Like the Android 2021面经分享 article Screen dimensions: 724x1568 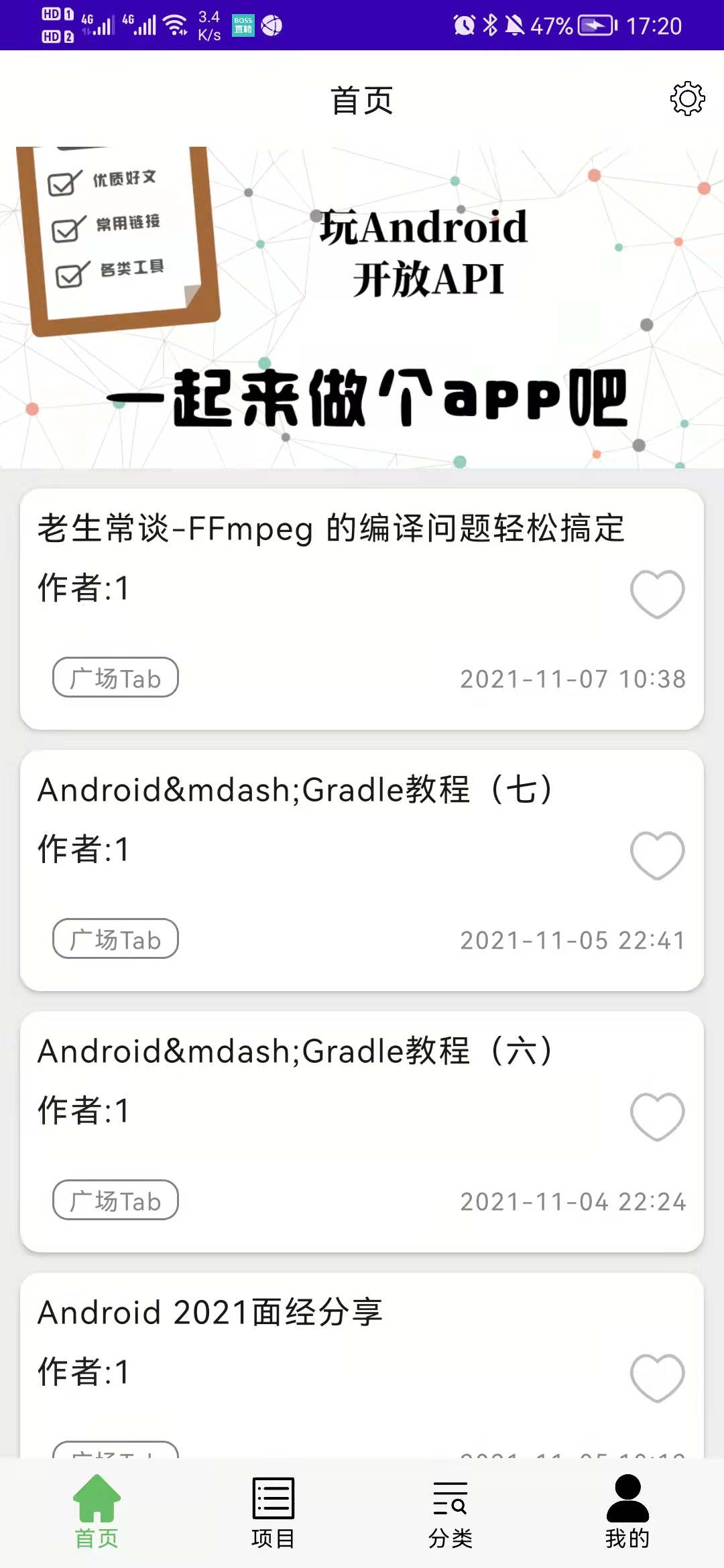(657, 1378)
